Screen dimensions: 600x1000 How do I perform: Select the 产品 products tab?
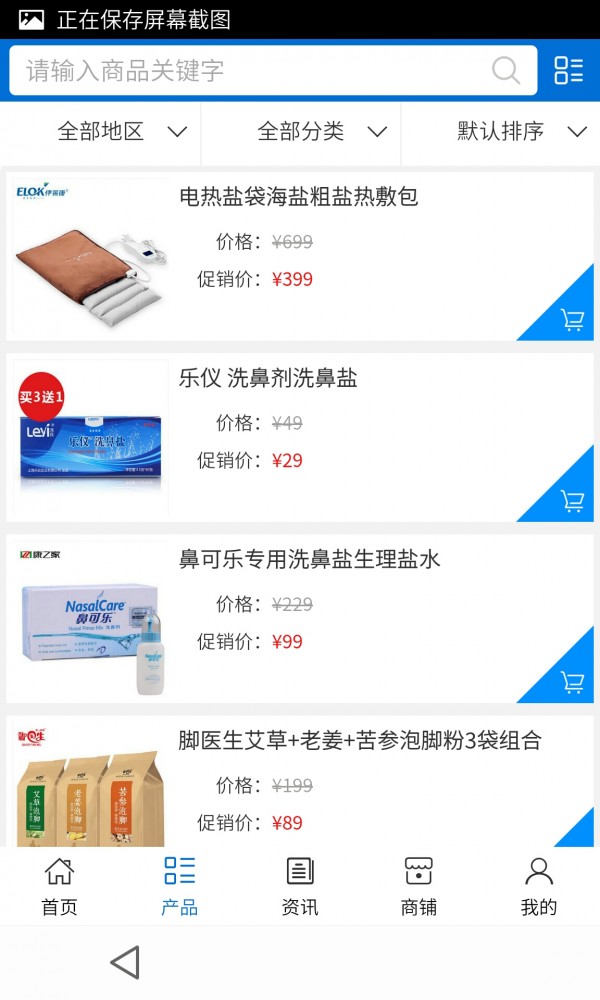(x=180, y=886)
